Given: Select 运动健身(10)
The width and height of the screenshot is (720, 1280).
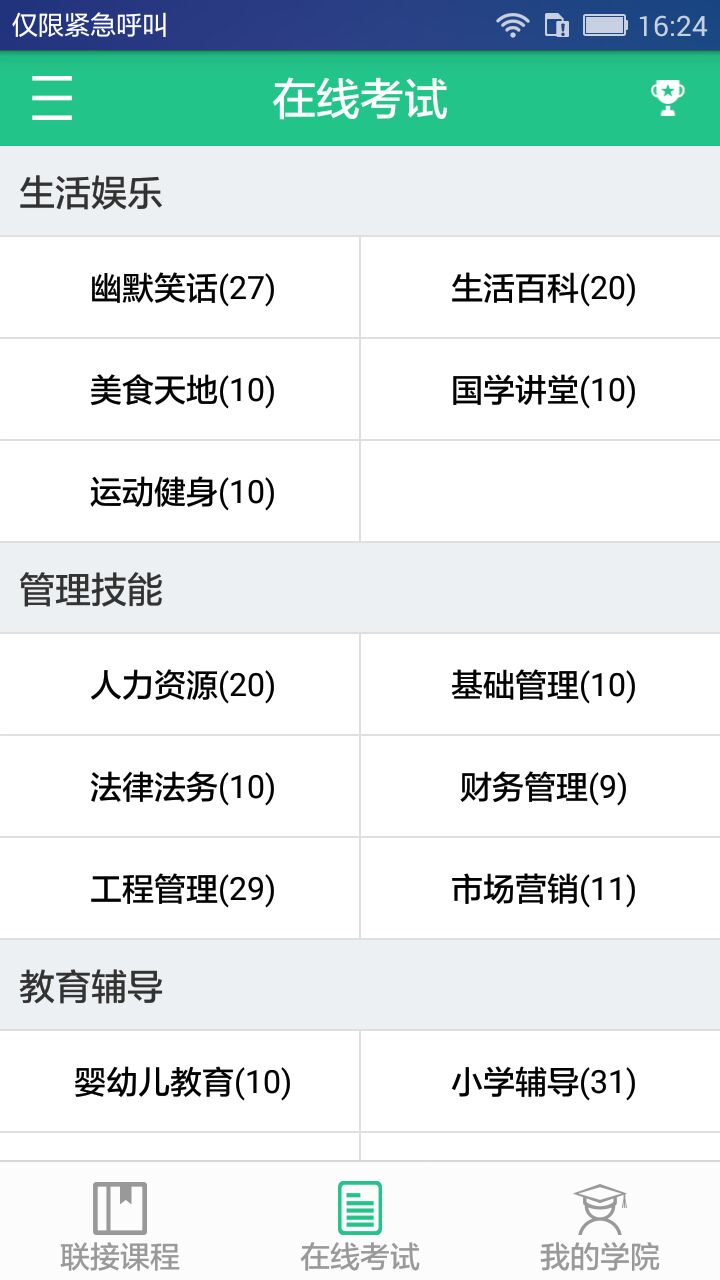Looking at the screenshot, I should (x=180, y=491).
